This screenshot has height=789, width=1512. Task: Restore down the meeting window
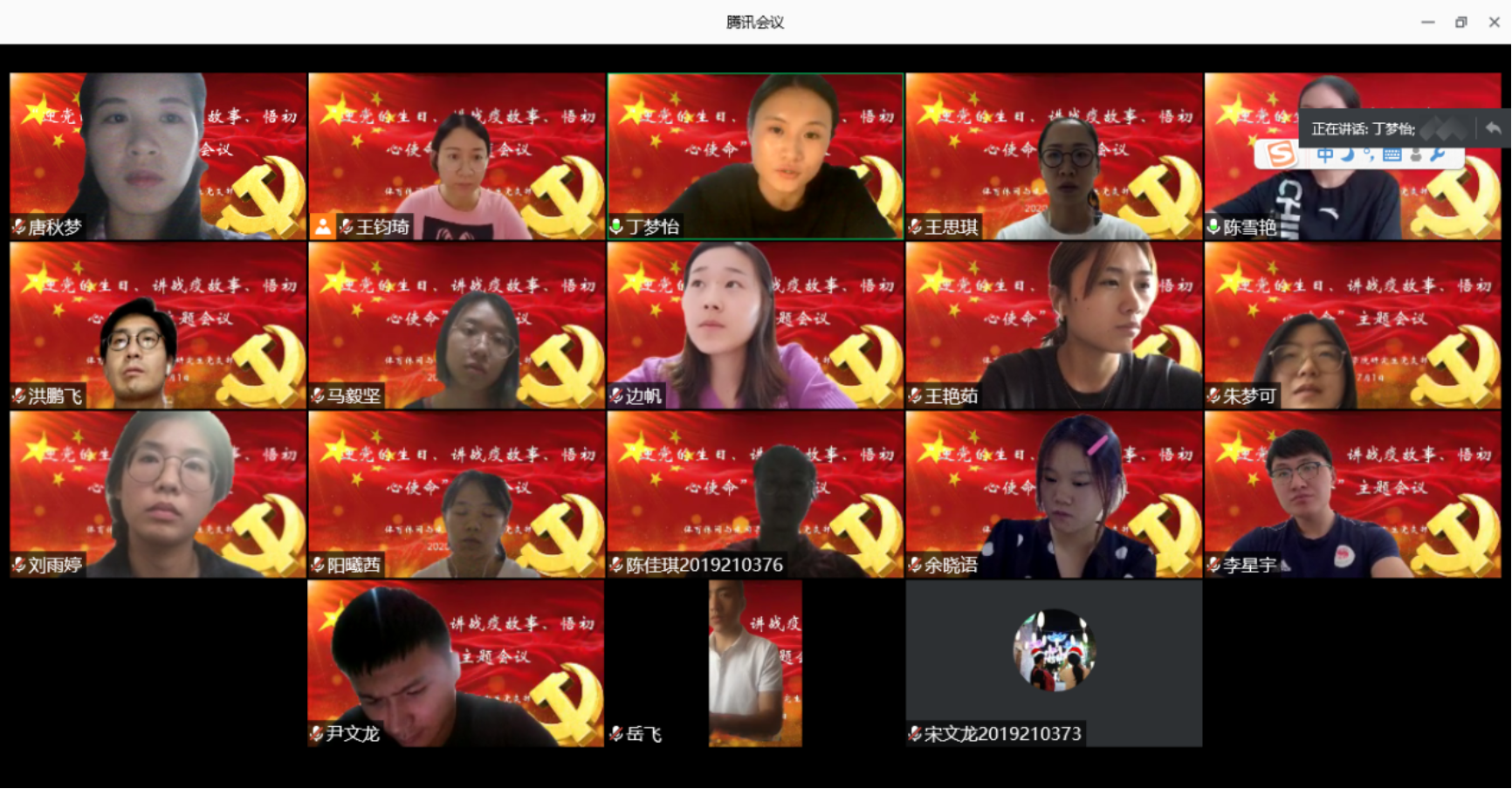(1460, 23)
